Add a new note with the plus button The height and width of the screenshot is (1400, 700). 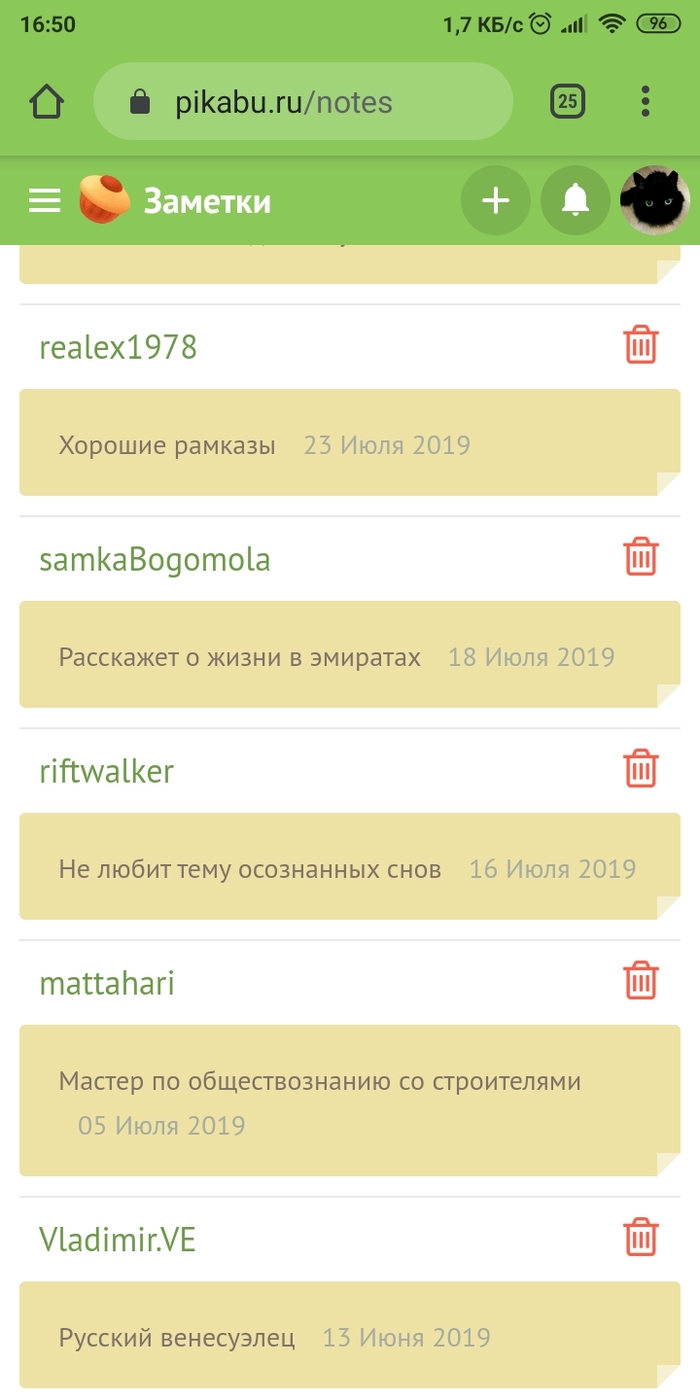[x=496, y=201]
